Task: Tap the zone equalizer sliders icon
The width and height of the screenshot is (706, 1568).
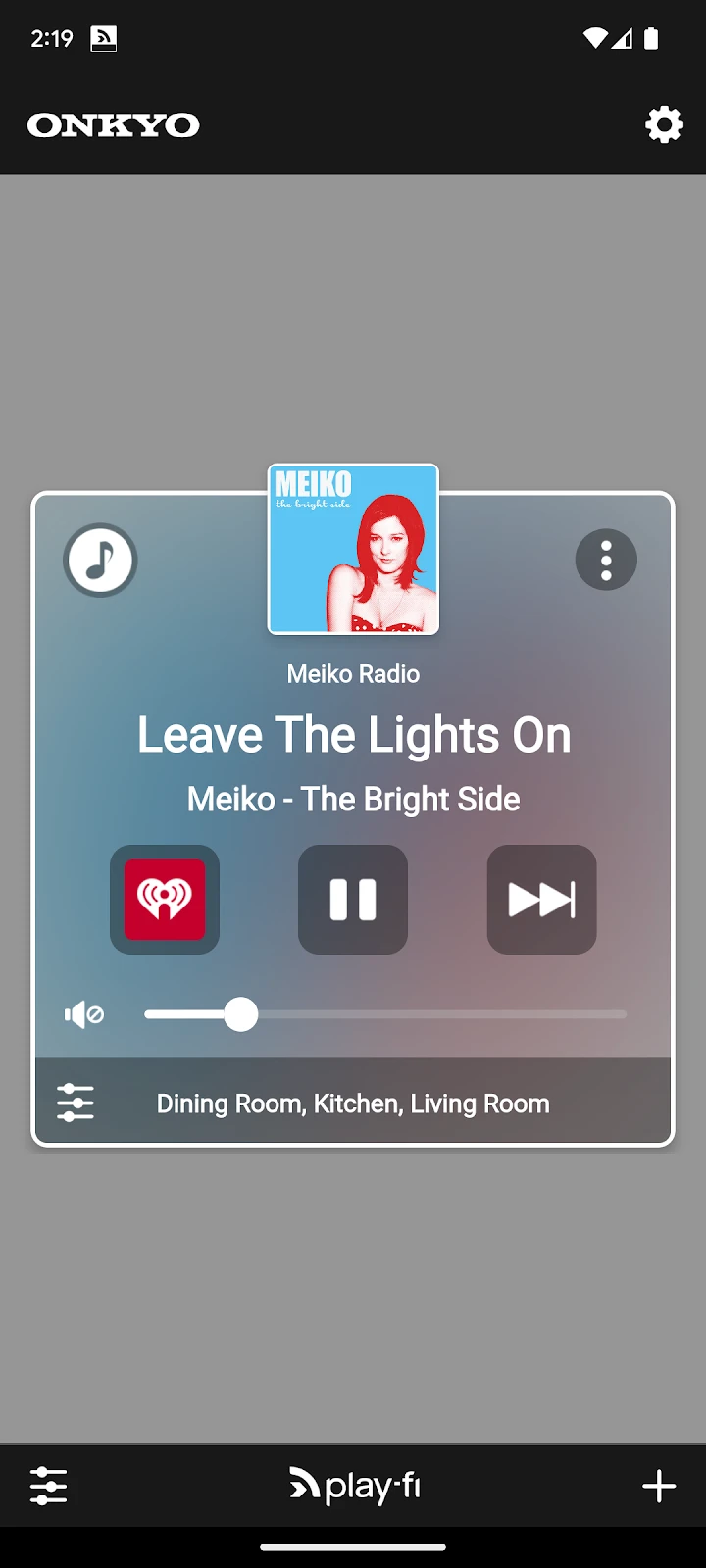Action: tap(76, 1102)
